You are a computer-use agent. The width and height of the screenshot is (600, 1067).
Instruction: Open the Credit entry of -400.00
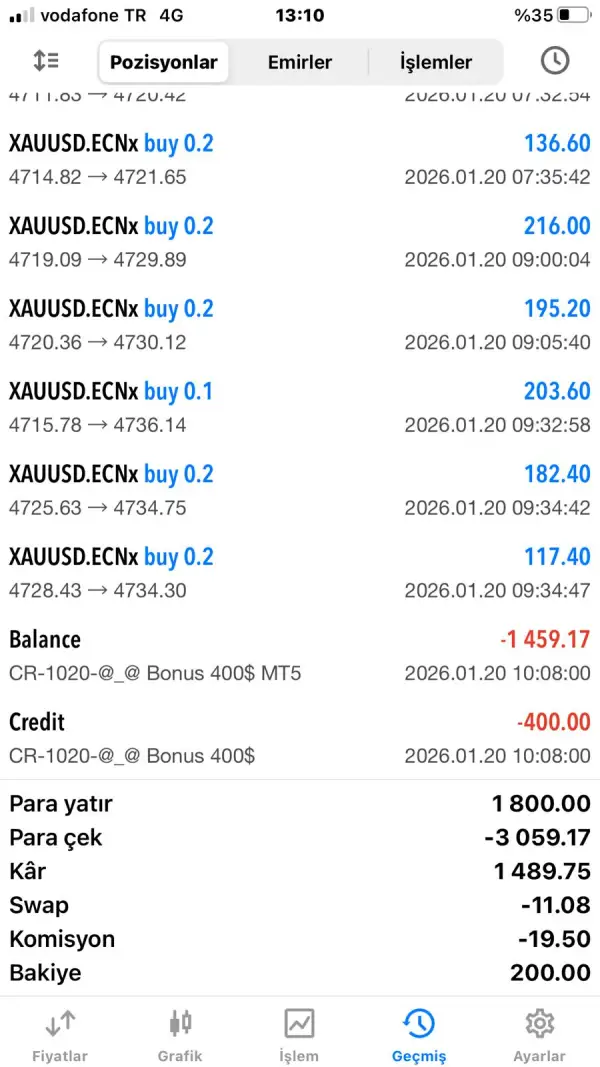coord(300,737)
